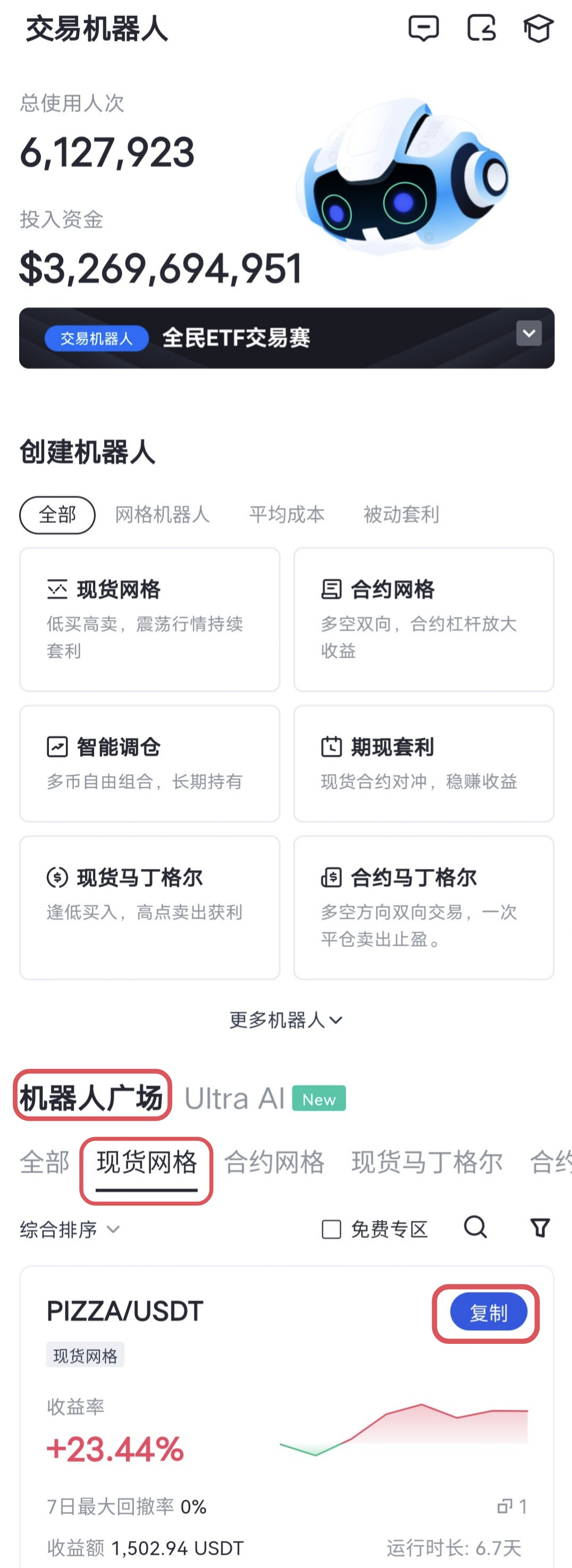Screen dimensions: 572x1568
Task: Create a 现货网格 robot
Action: click(x=150, y=619)
